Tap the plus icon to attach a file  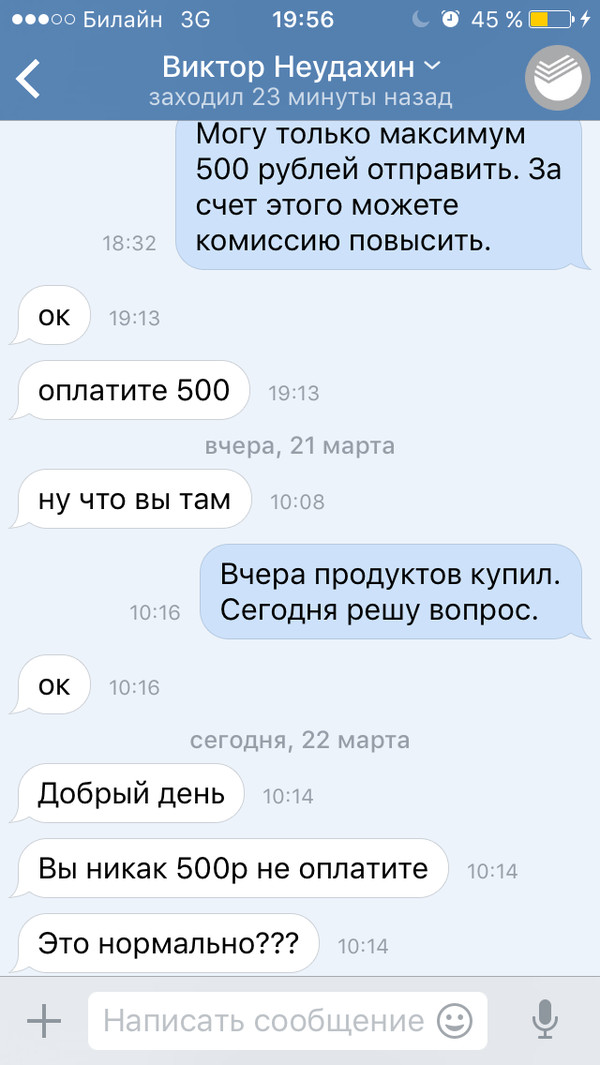pyautogui.click(x=43, y=1021)
